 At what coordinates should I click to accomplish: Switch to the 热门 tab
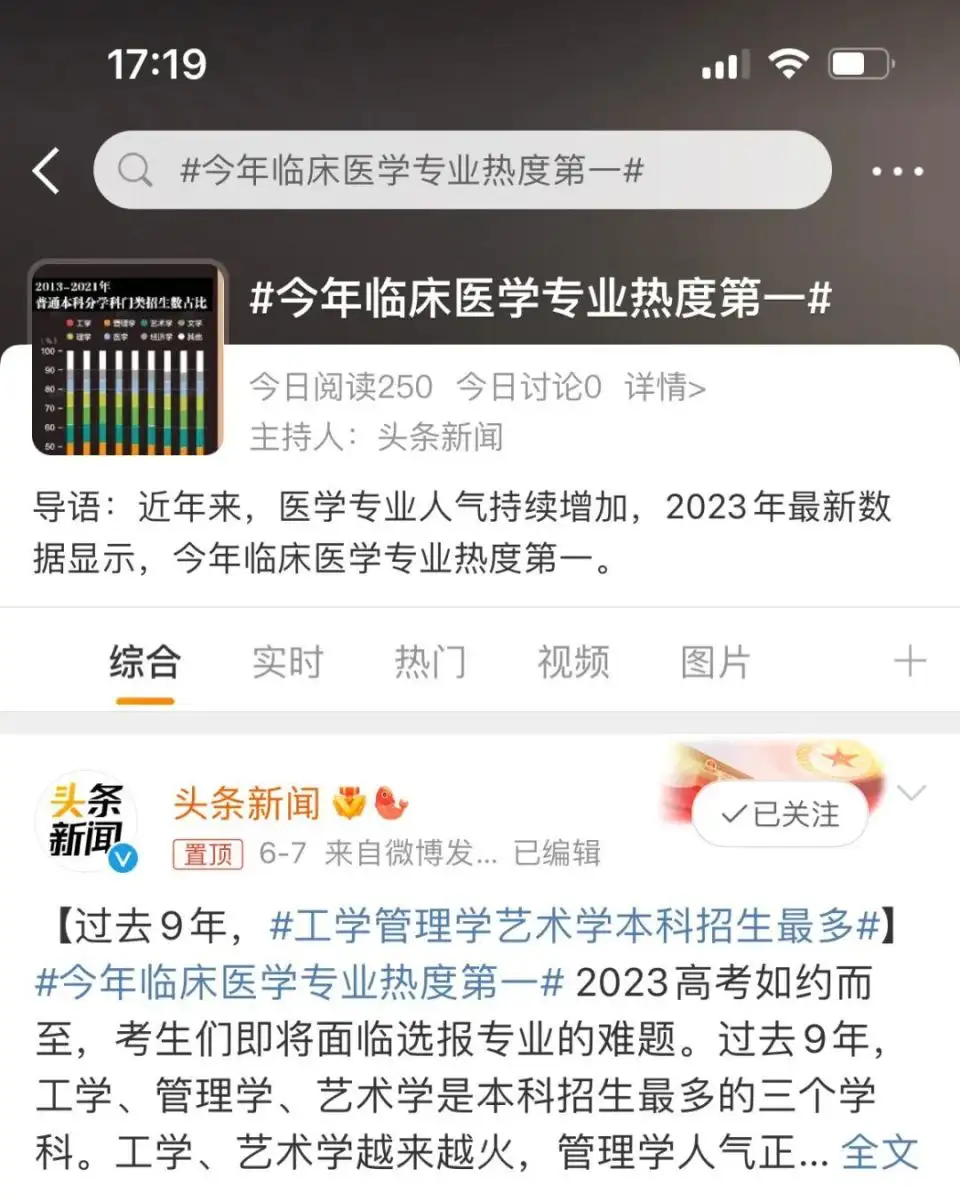pos(430,662)
